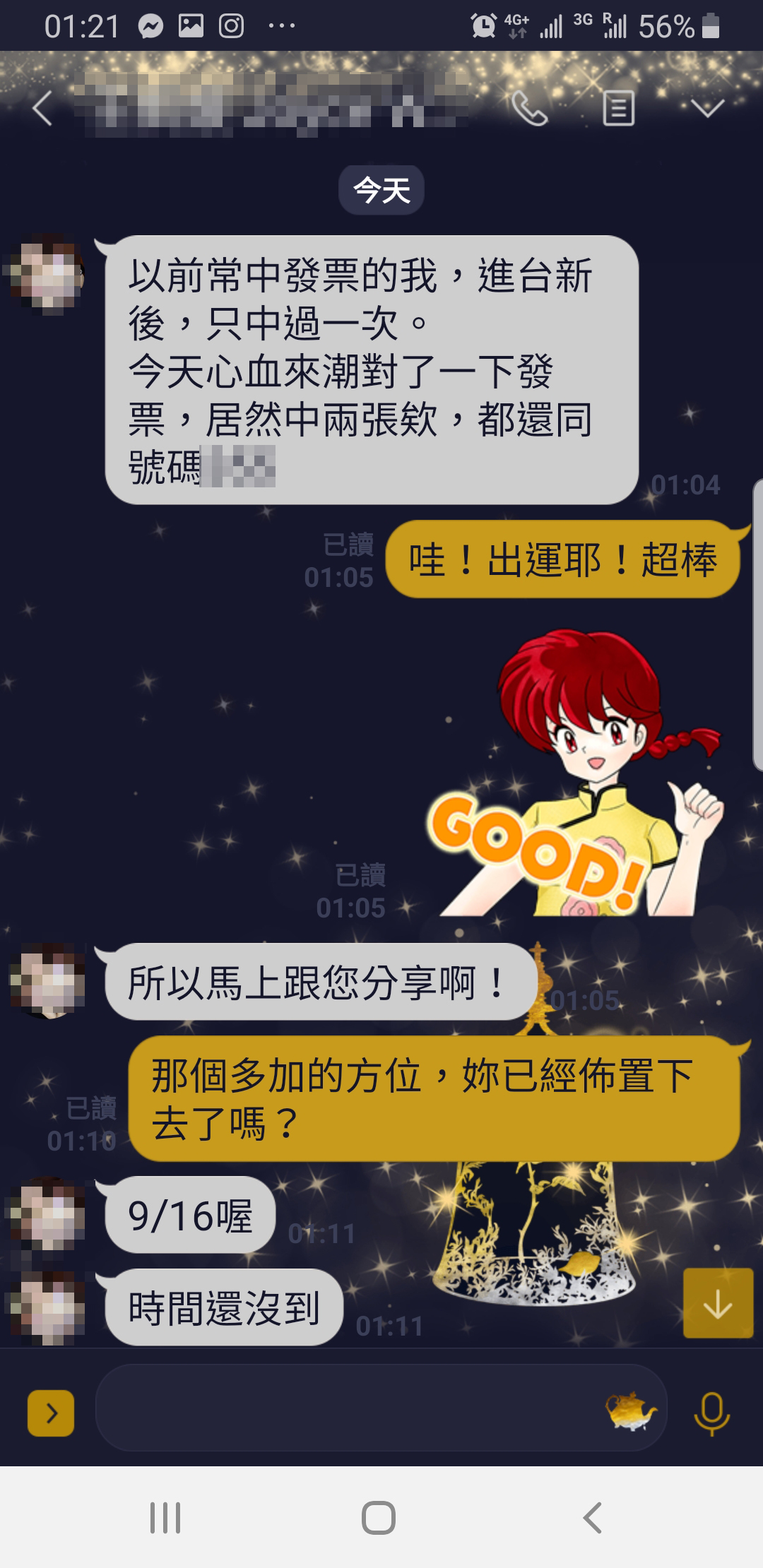Jump to the latest message
763x1568 pixels.
tap(718, 1303)
